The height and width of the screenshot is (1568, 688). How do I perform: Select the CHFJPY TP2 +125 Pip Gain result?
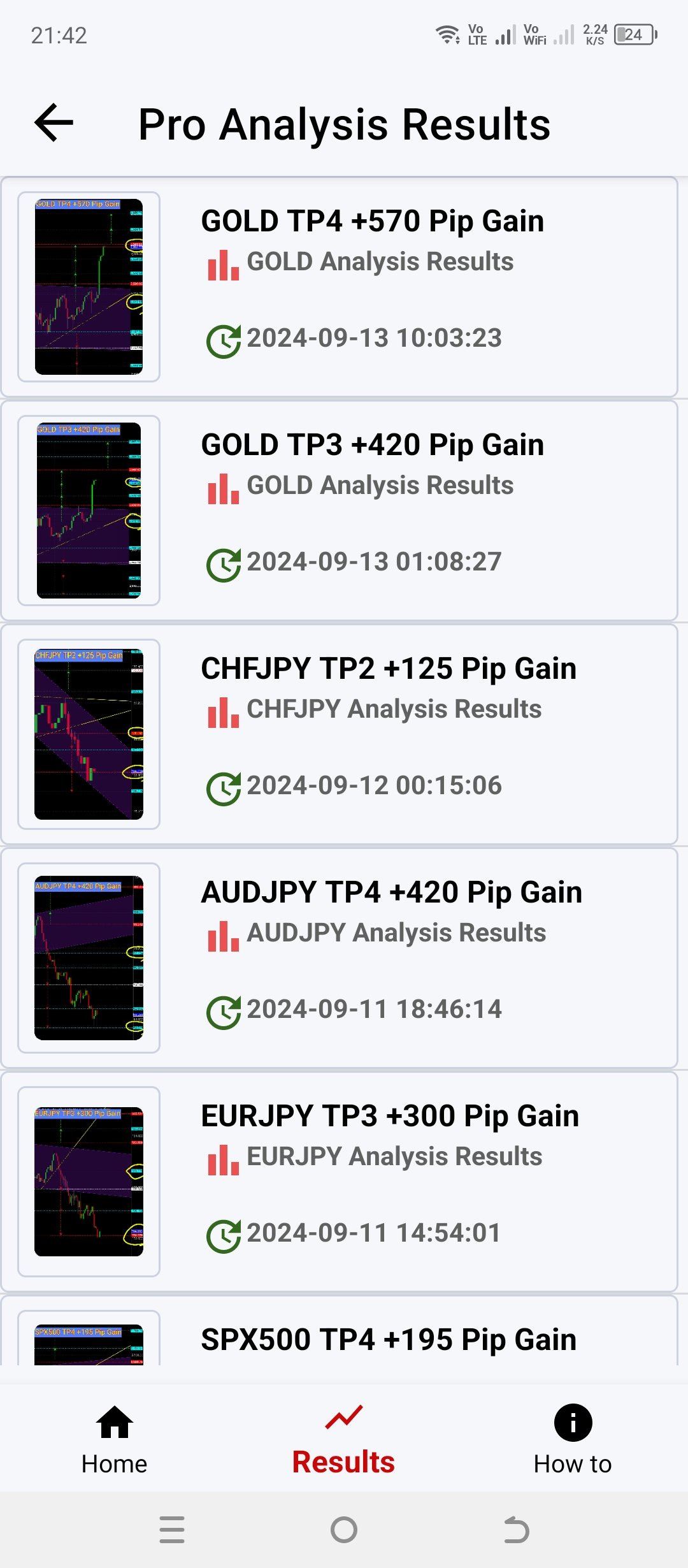[x=387, y=668]
